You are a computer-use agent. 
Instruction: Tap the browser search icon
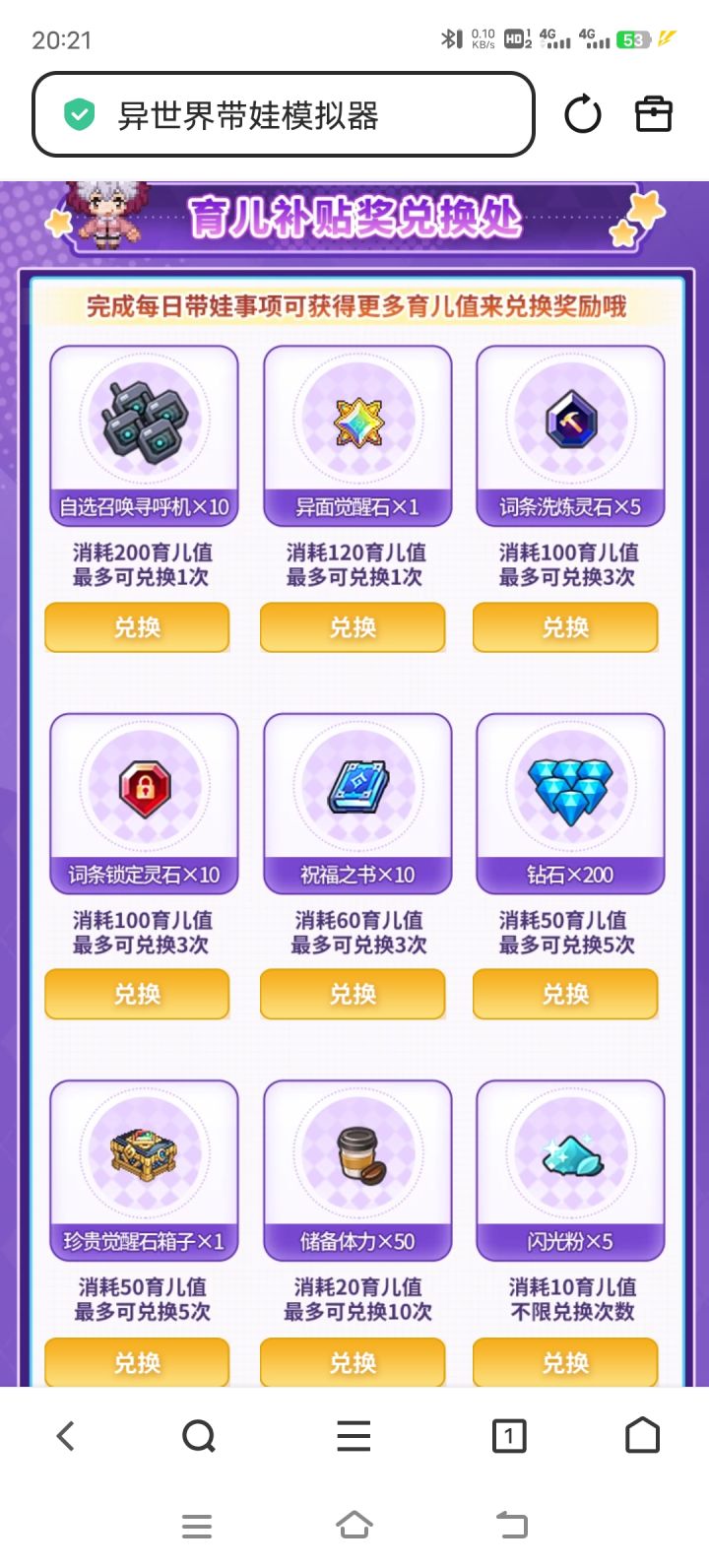[198, 1436]
